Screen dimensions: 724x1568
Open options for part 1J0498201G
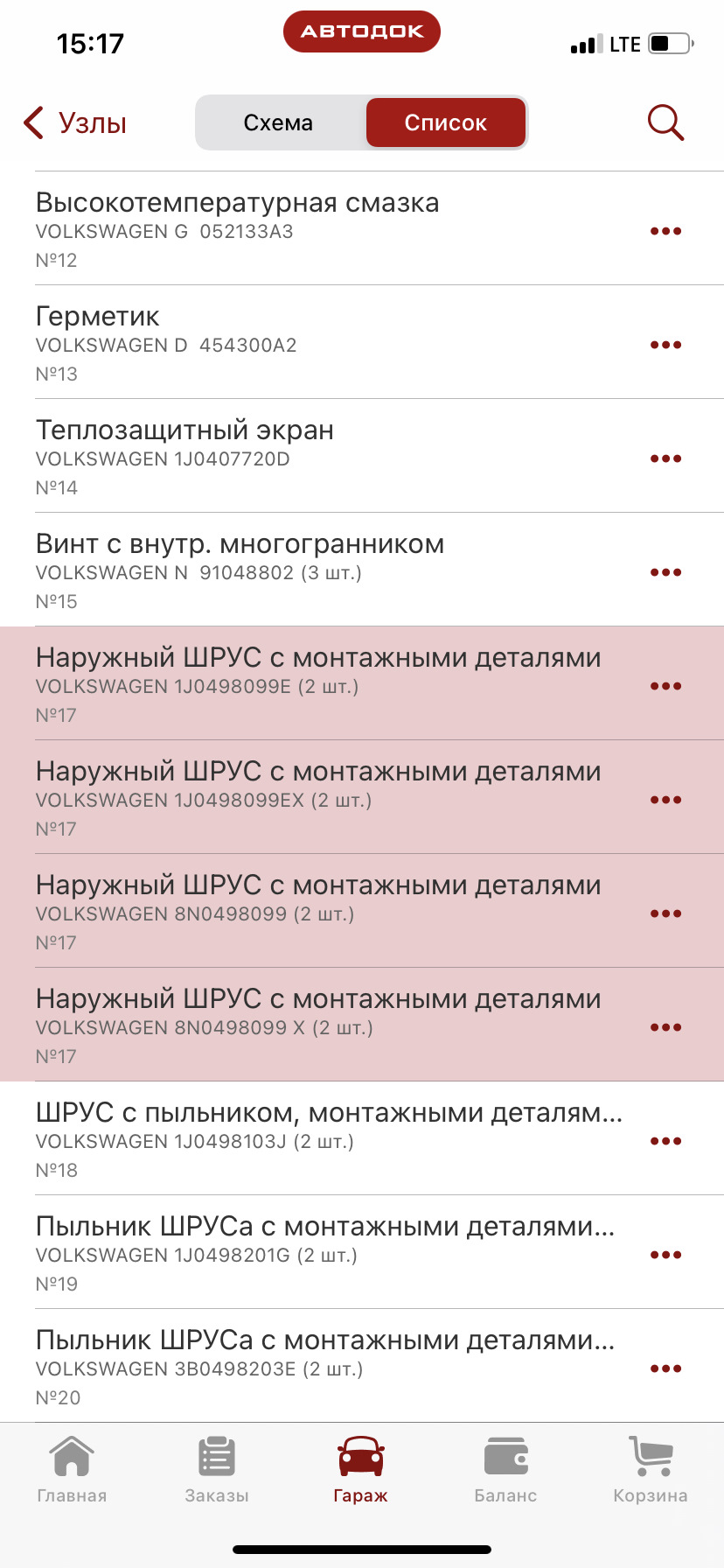pos(665,1256)
